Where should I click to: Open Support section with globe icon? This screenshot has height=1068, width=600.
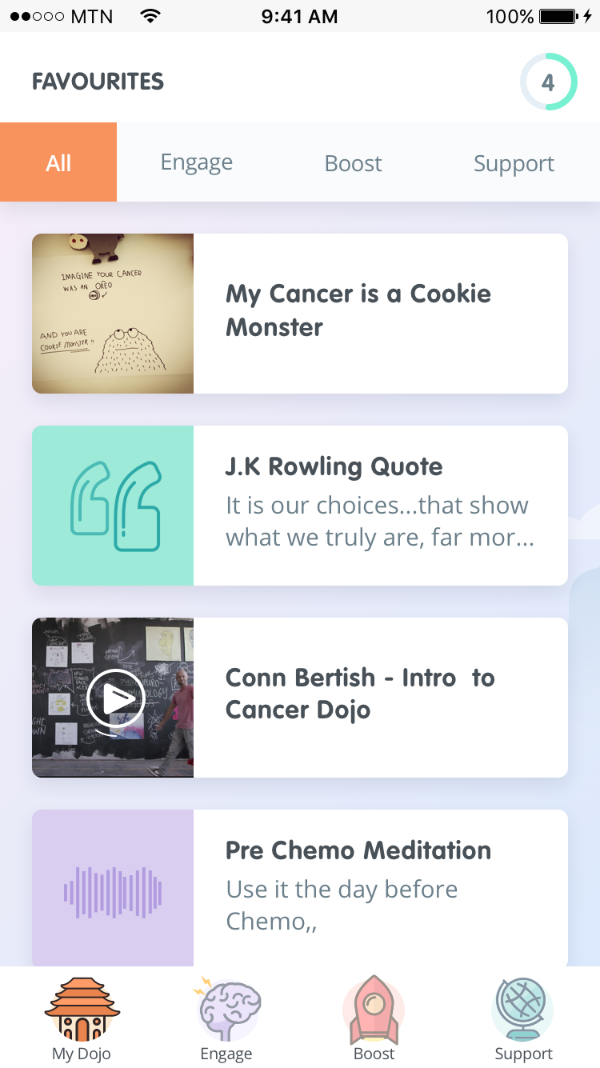523,1020
